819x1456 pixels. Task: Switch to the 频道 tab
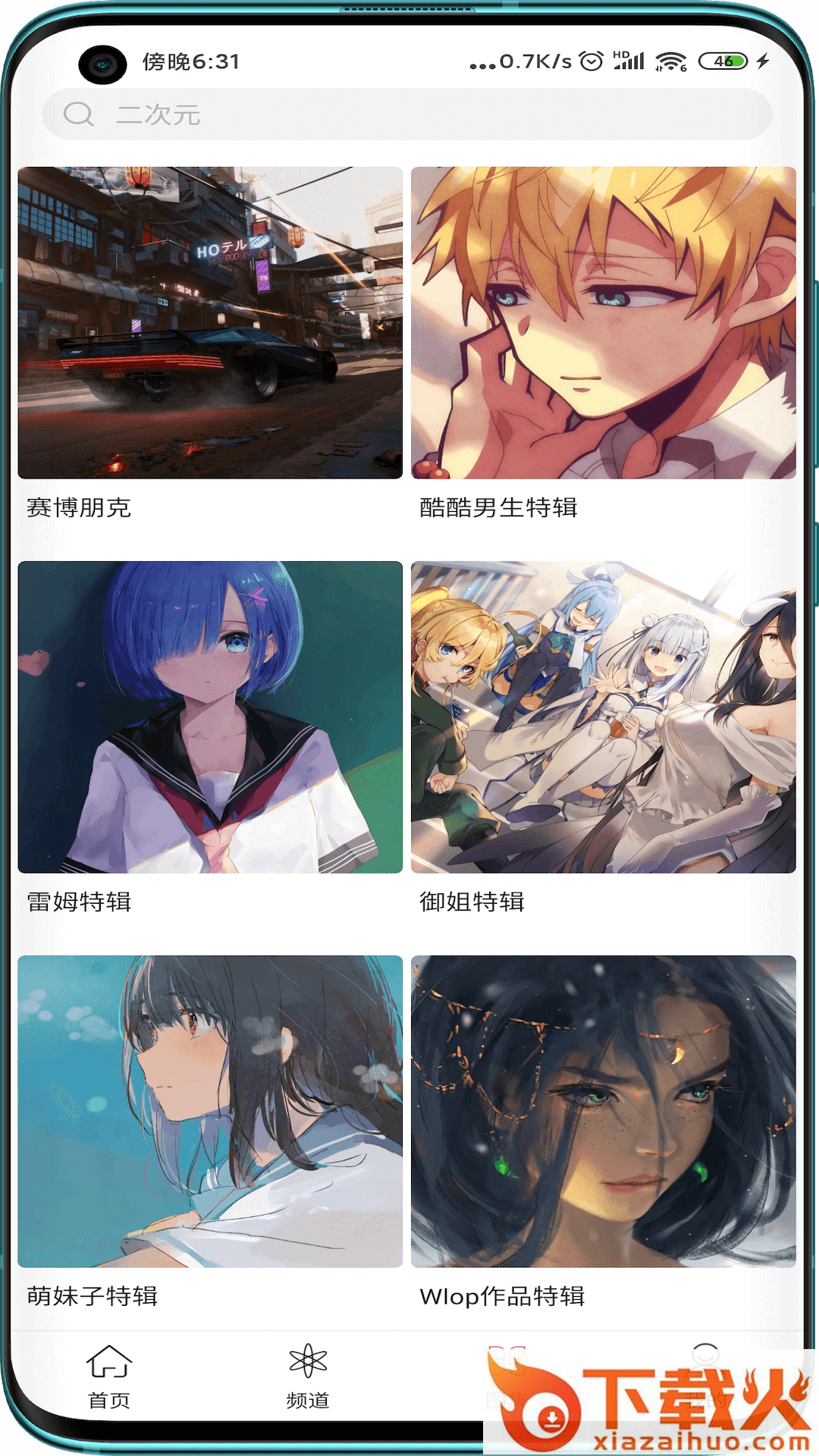click(308, 1376)
